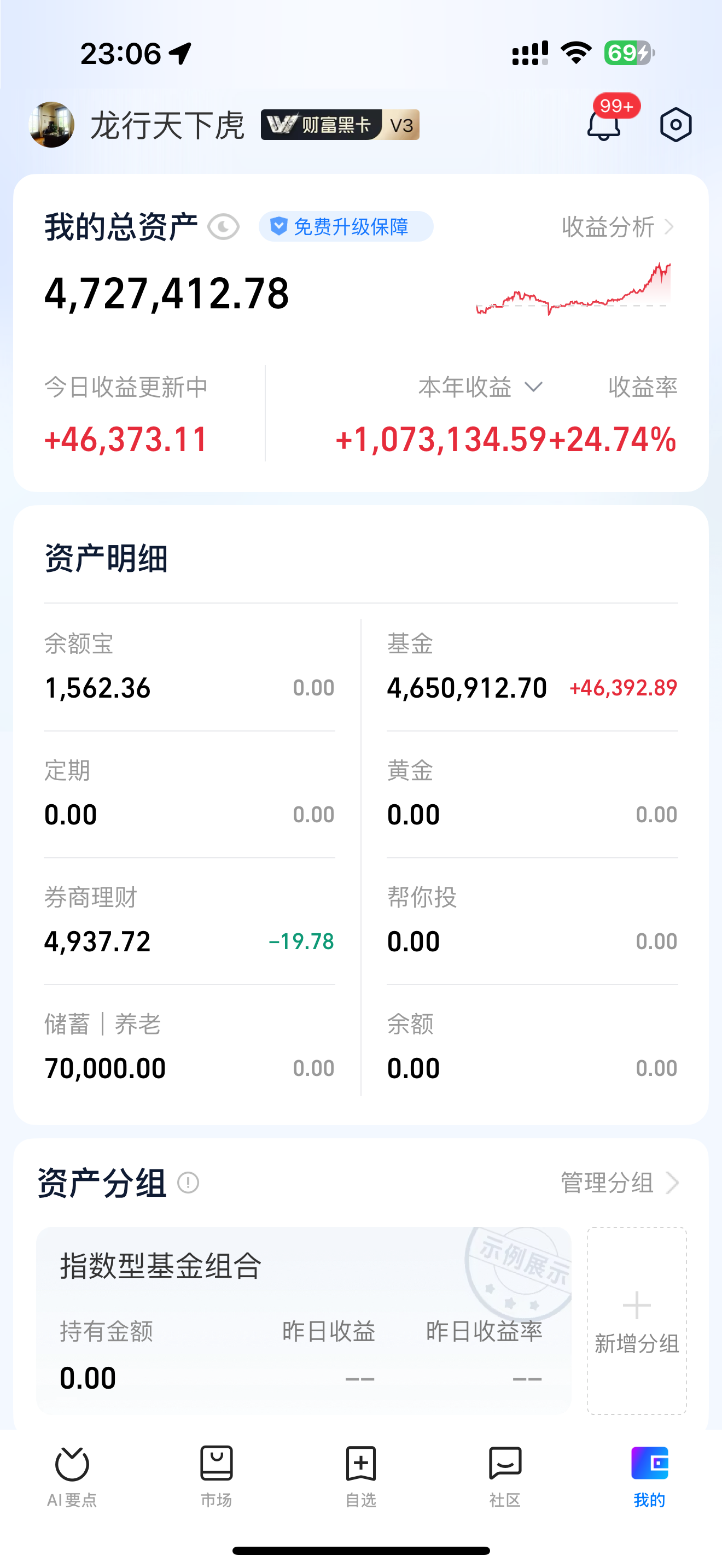Hide total assets with eye icon
Image resolution: width=722 pixels, height=1568 pixels.
(x=223, y=227)
